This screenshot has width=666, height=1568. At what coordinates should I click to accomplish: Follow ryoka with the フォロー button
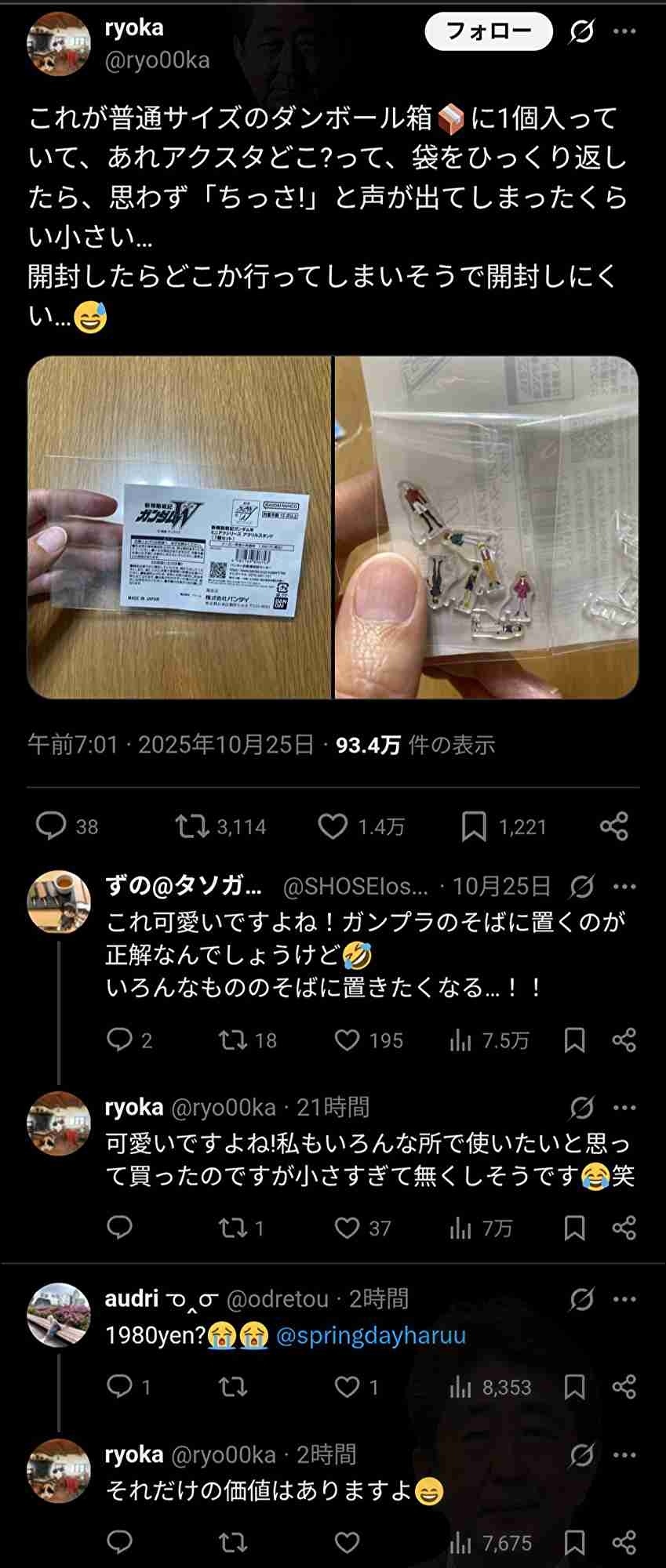point(488,32)
